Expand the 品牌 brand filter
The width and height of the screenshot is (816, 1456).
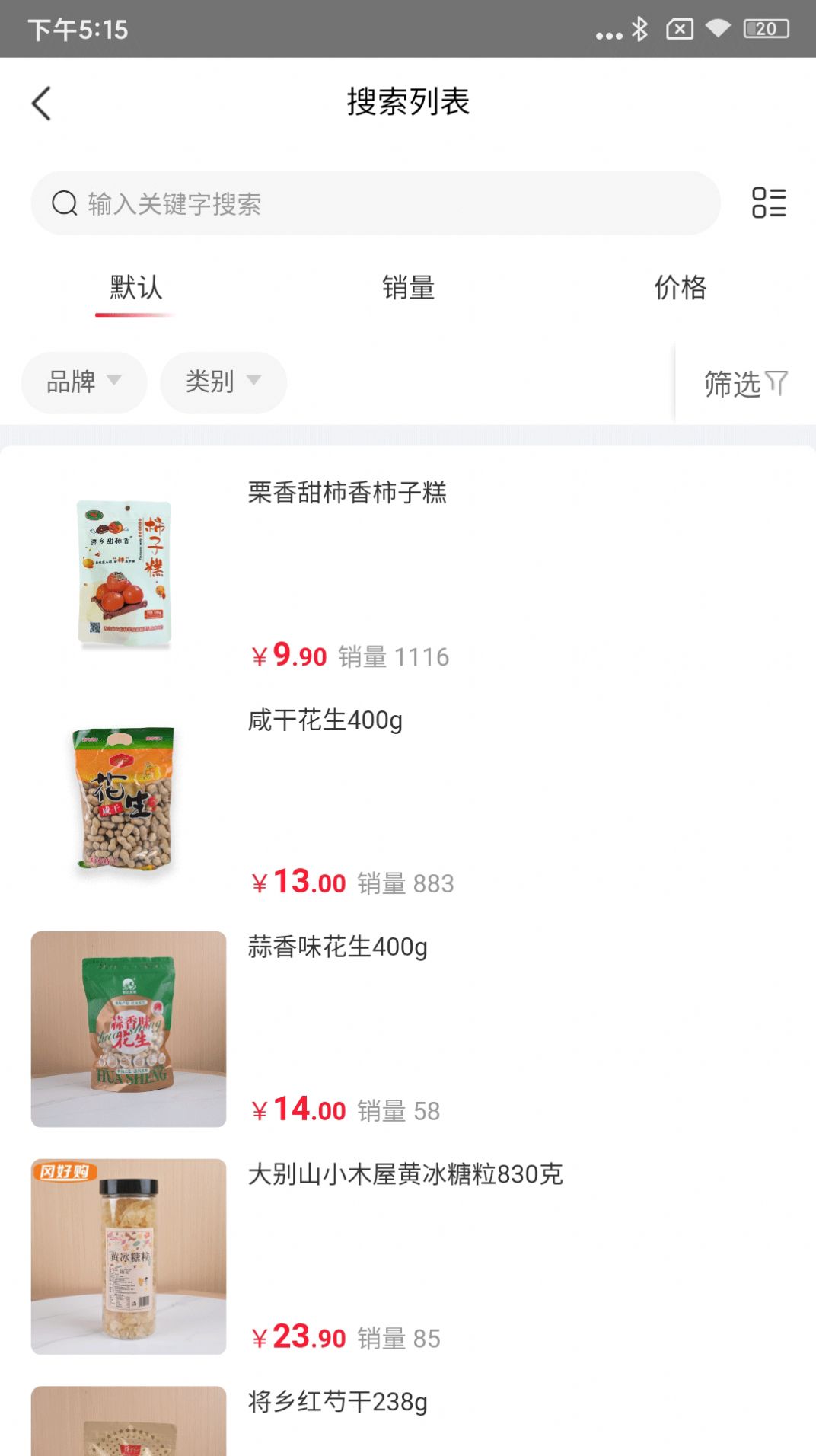click(83, 383)
